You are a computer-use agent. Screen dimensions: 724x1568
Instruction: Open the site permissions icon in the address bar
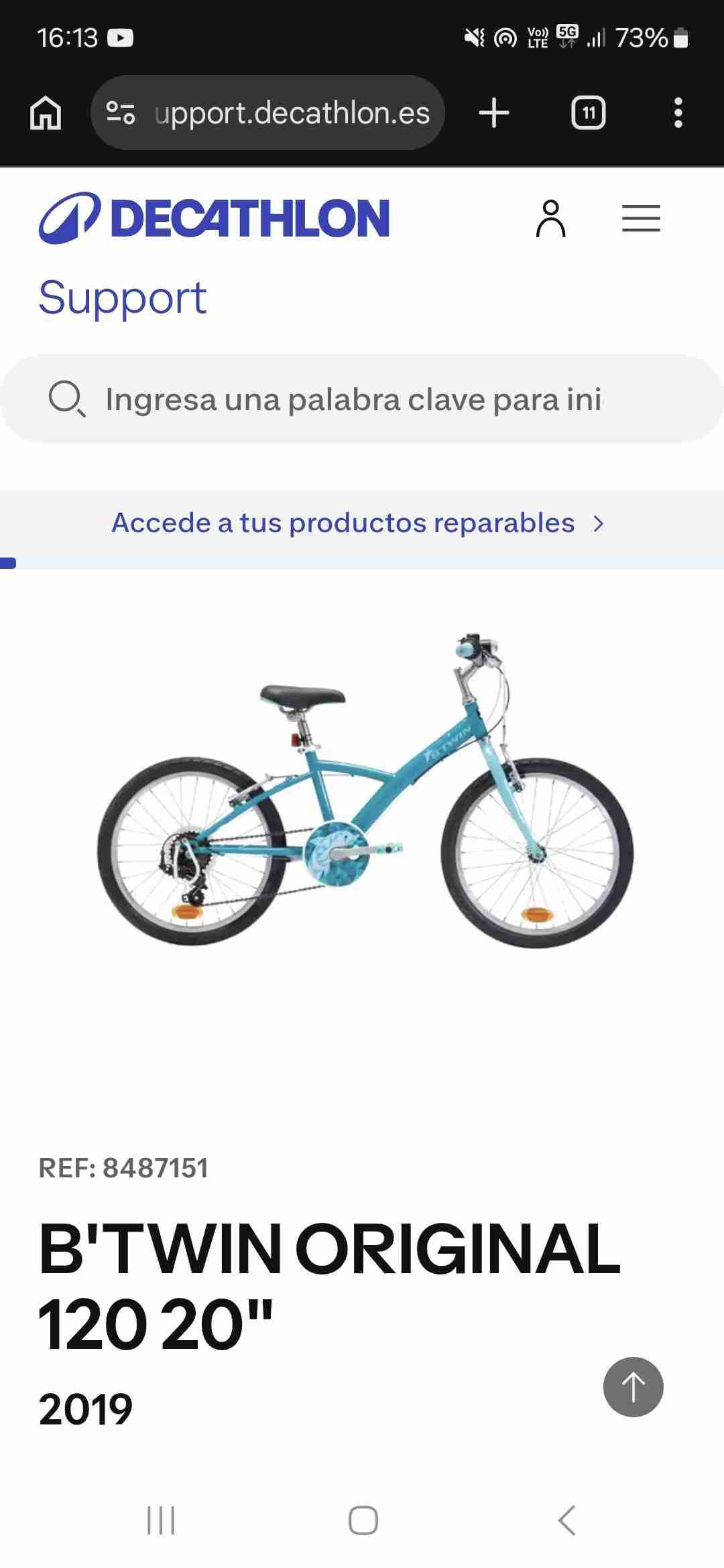point(119,112)
